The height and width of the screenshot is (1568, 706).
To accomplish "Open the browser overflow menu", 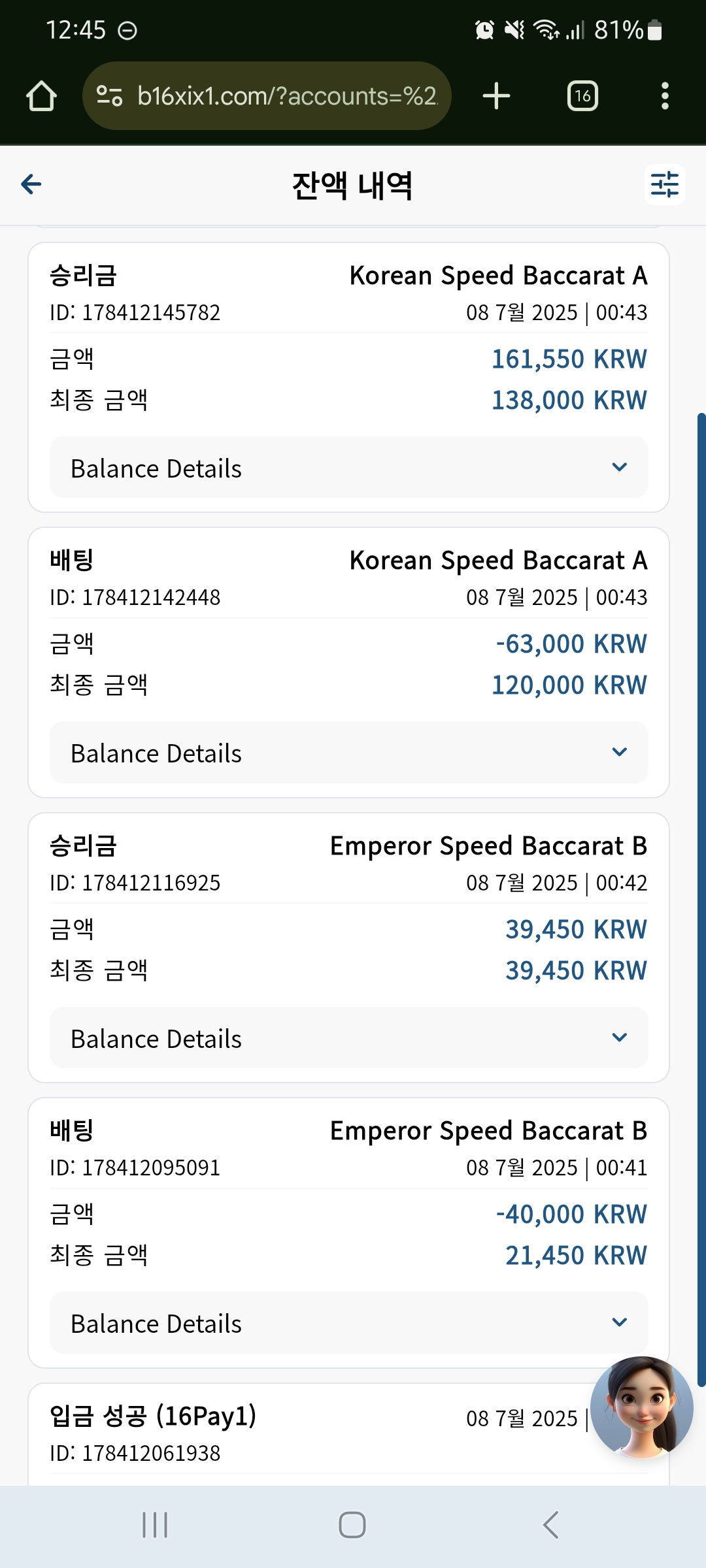I will pos(665,96).
